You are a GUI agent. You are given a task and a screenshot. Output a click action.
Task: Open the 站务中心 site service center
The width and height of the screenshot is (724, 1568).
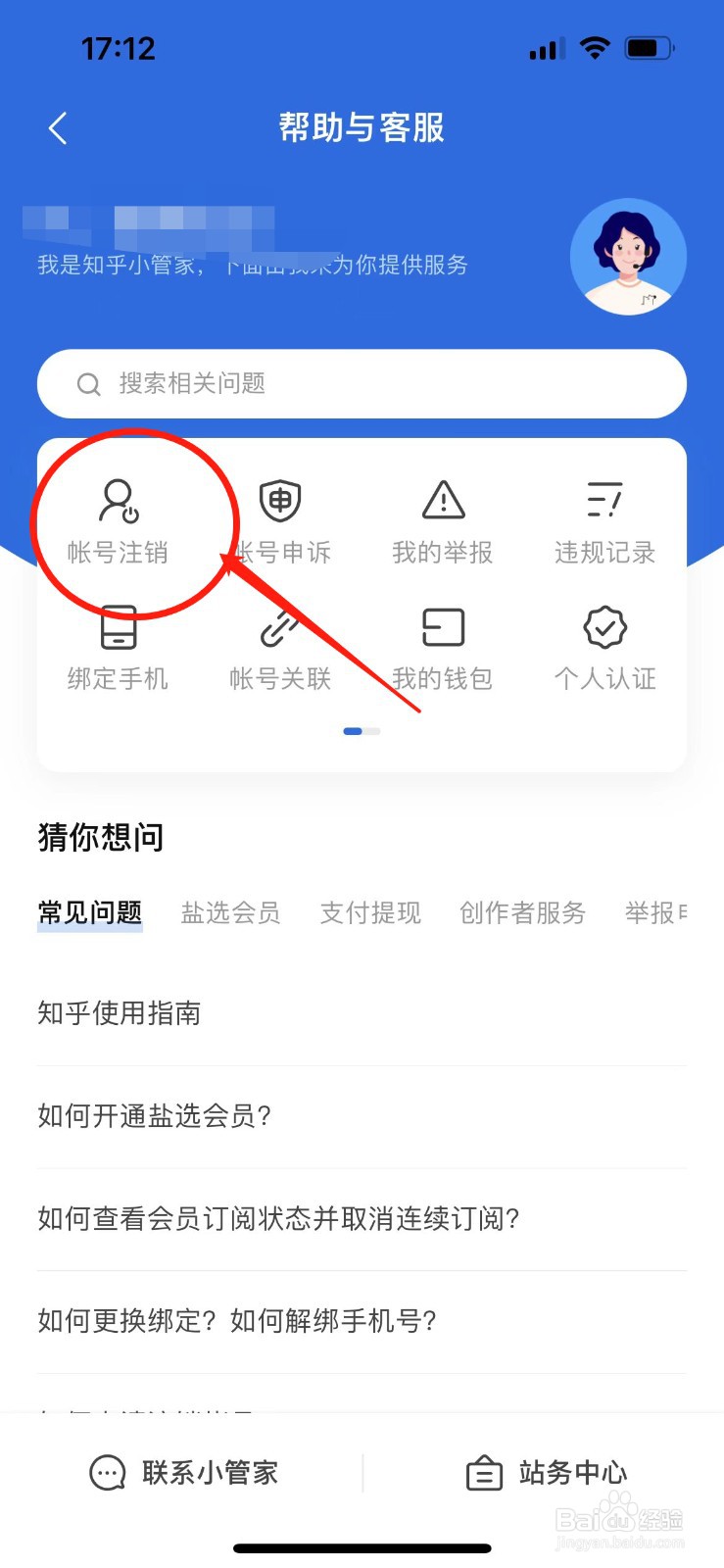551,1472
